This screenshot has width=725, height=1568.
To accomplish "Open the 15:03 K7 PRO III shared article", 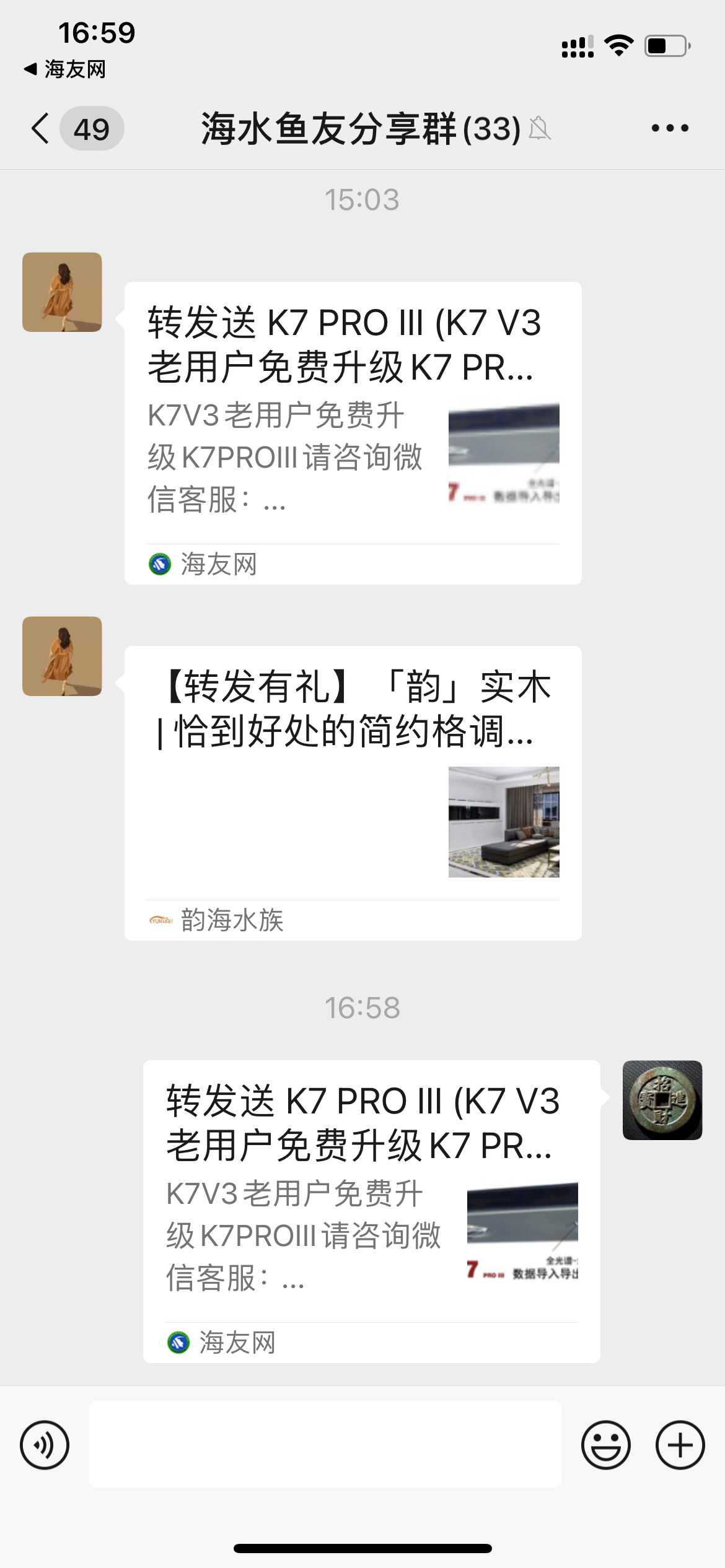I will (353, 433).
